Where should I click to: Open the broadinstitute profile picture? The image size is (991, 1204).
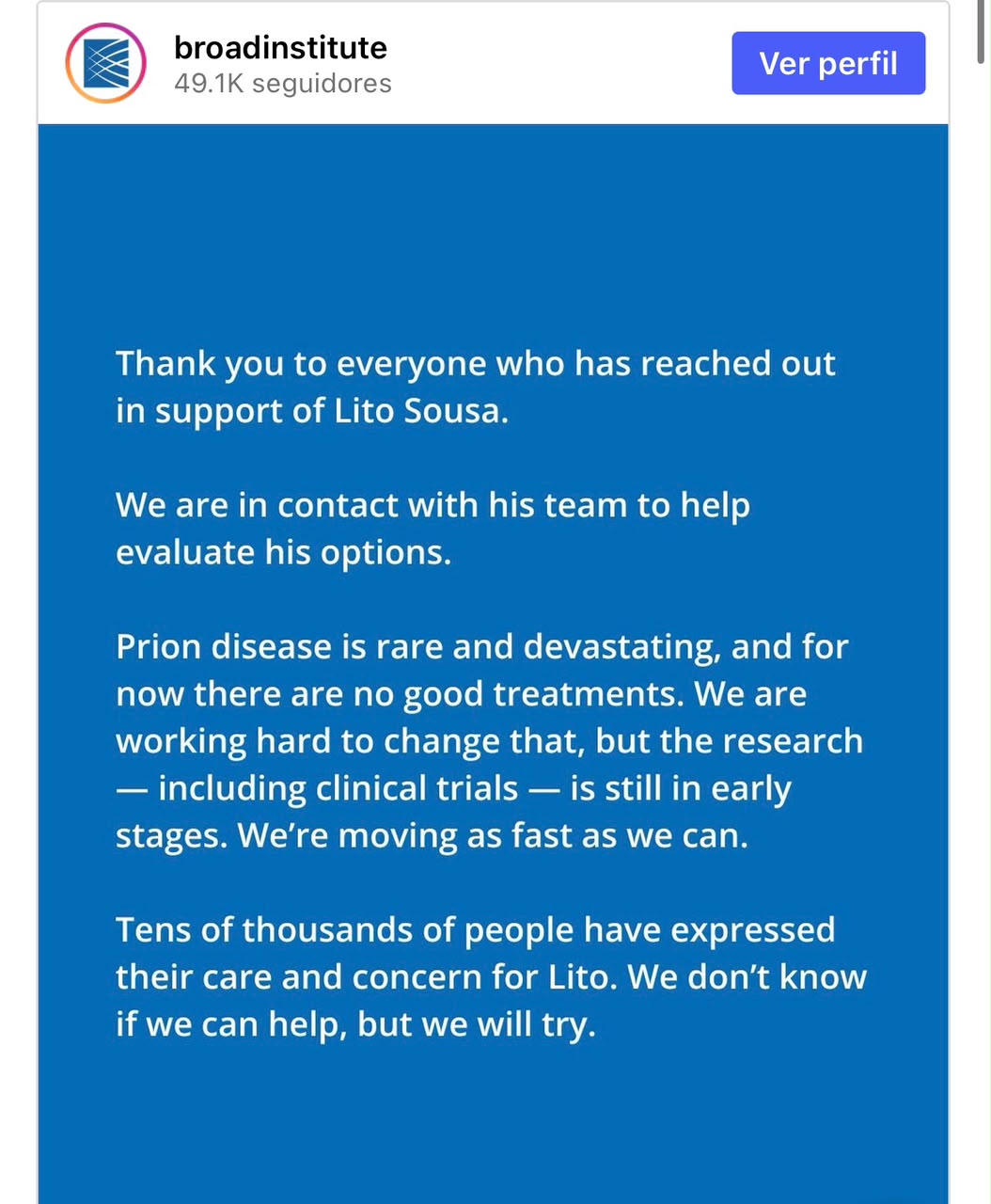[105, 63]
